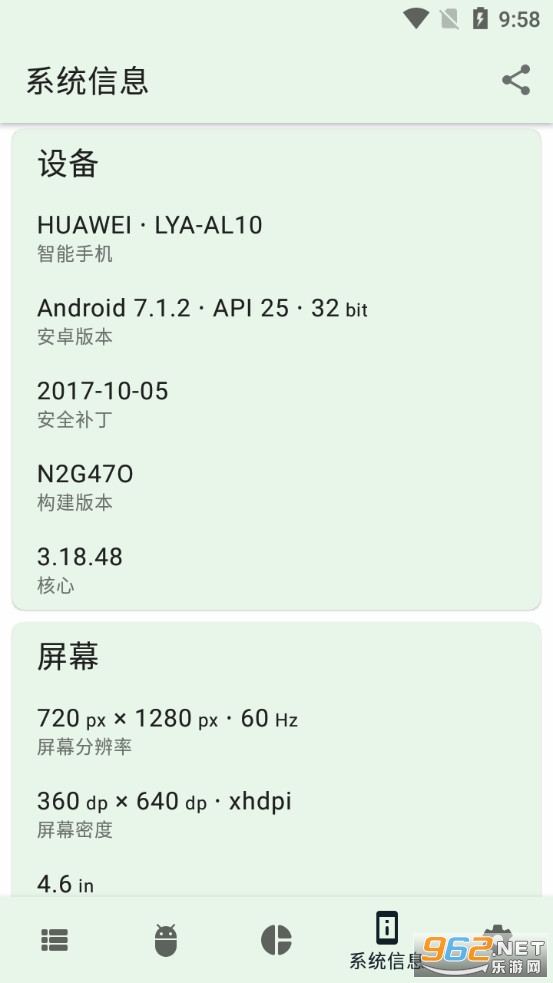
Task: Open the Android robot tab
Action: coord(166,939)
